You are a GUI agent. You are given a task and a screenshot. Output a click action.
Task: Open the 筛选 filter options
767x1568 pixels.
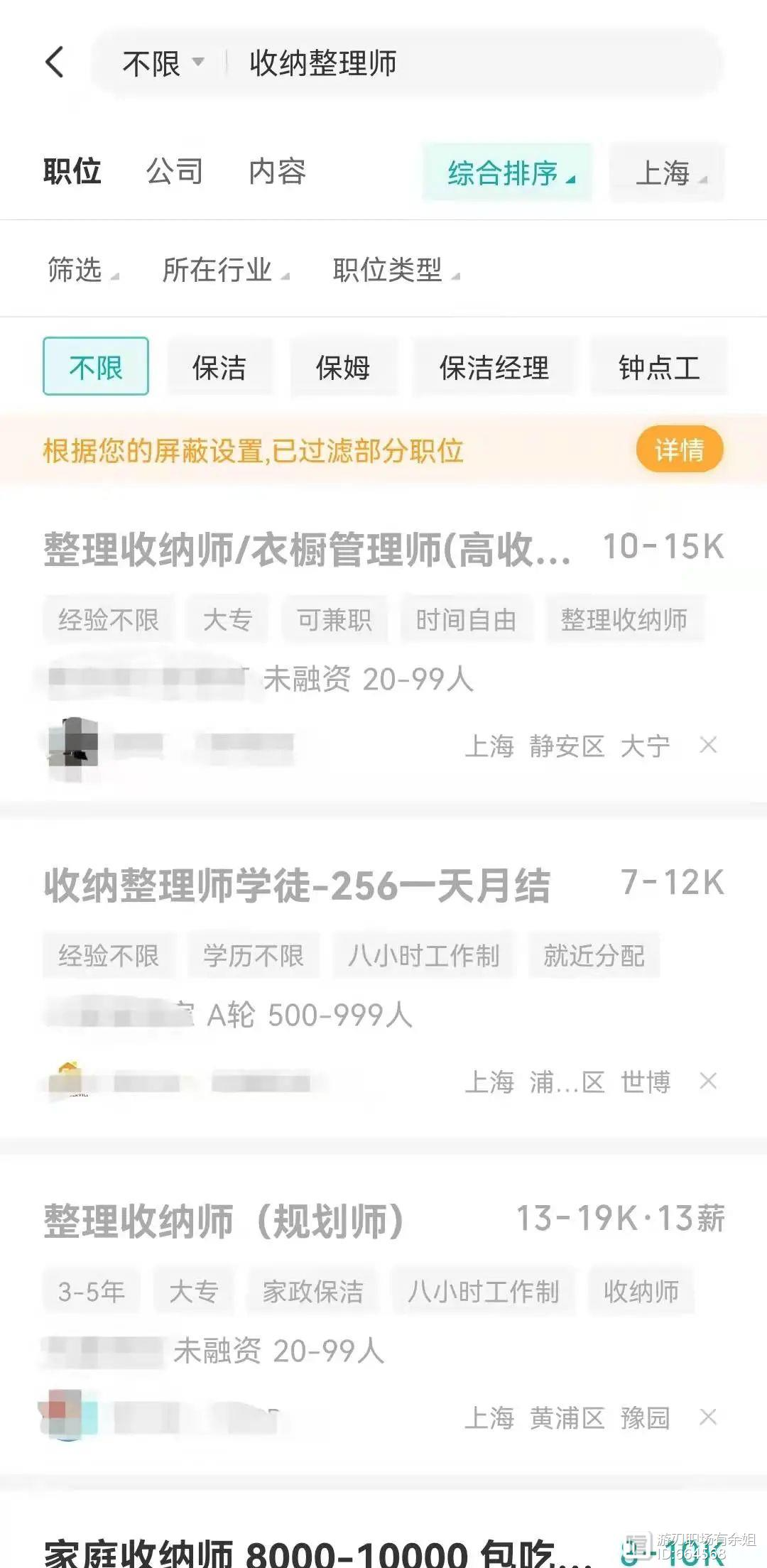point(81,270)
